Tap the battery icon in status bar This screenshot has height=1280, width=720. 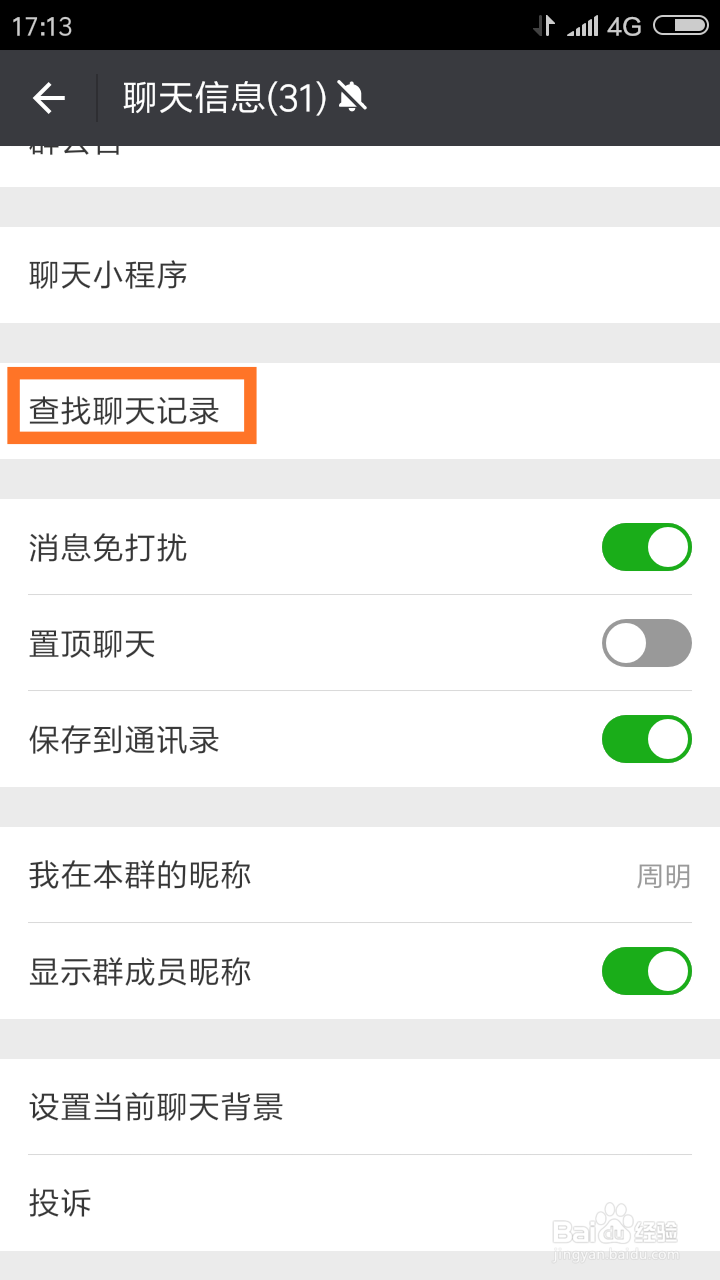[x=682, y=25]
